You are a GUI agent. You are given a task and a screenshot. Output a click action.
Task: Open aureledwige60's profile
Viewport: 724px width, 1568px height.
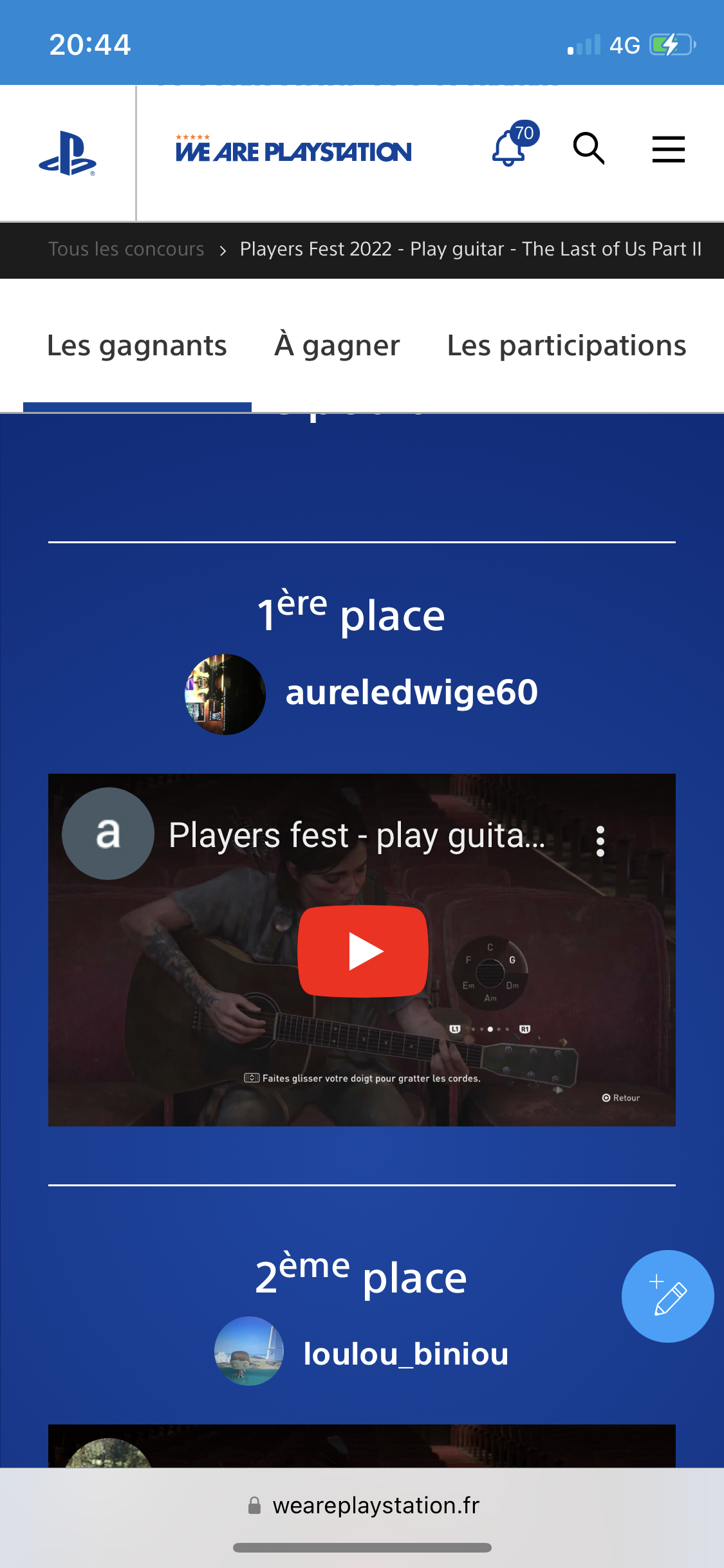(x=411, y=693)
